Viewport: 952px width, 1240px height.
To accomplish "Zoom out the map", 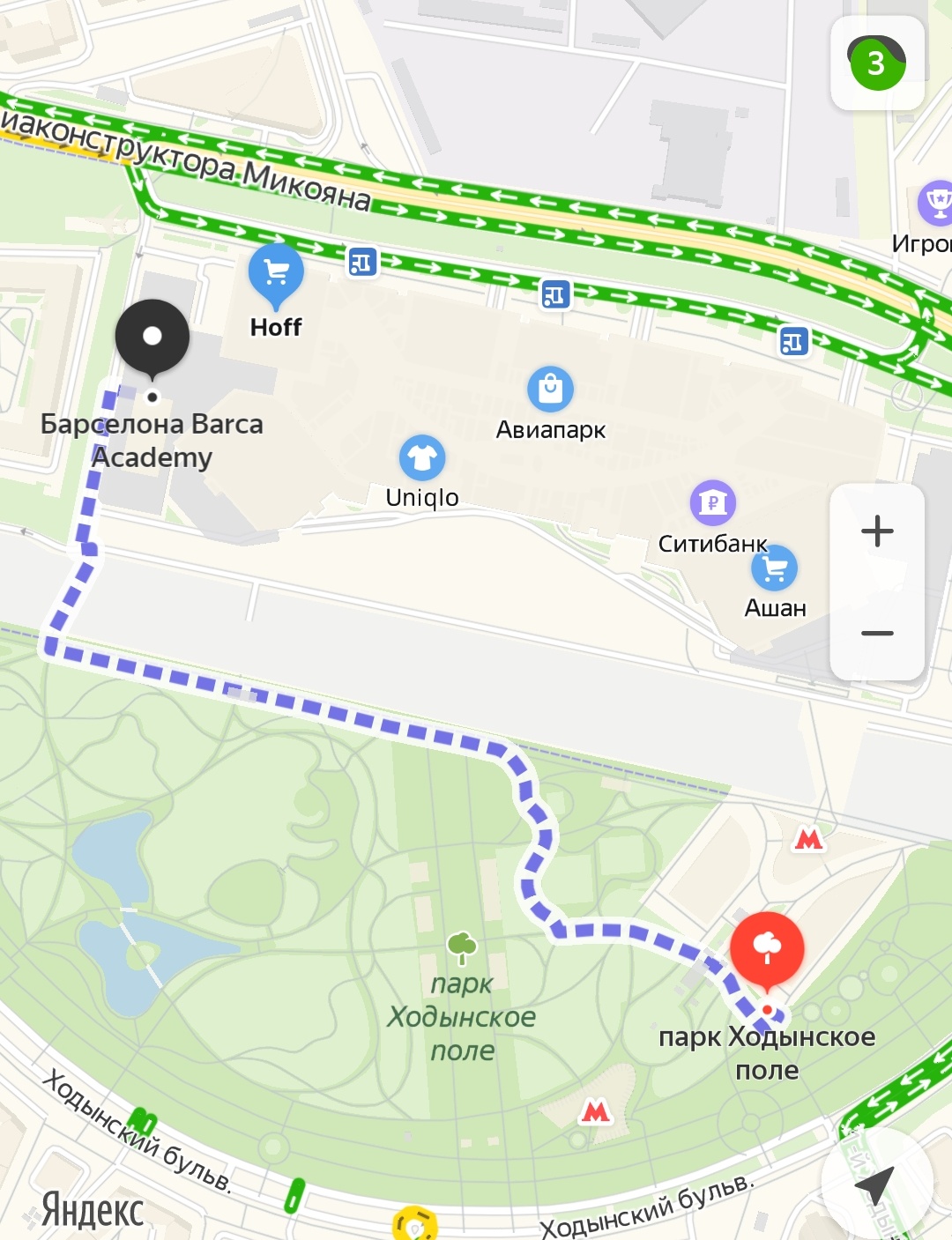I will pyautogui.click(x=876, y=633).
